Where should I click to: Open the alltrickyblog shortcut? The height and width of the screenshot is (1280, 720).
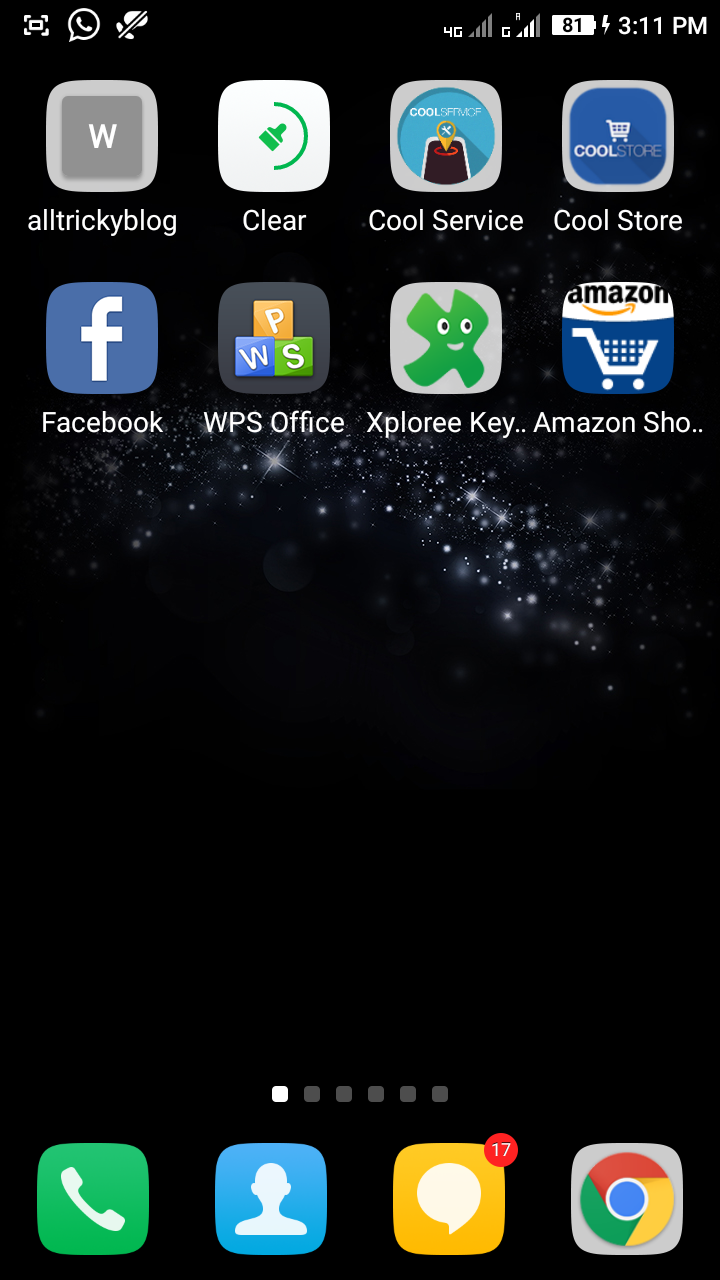[102, 136]
